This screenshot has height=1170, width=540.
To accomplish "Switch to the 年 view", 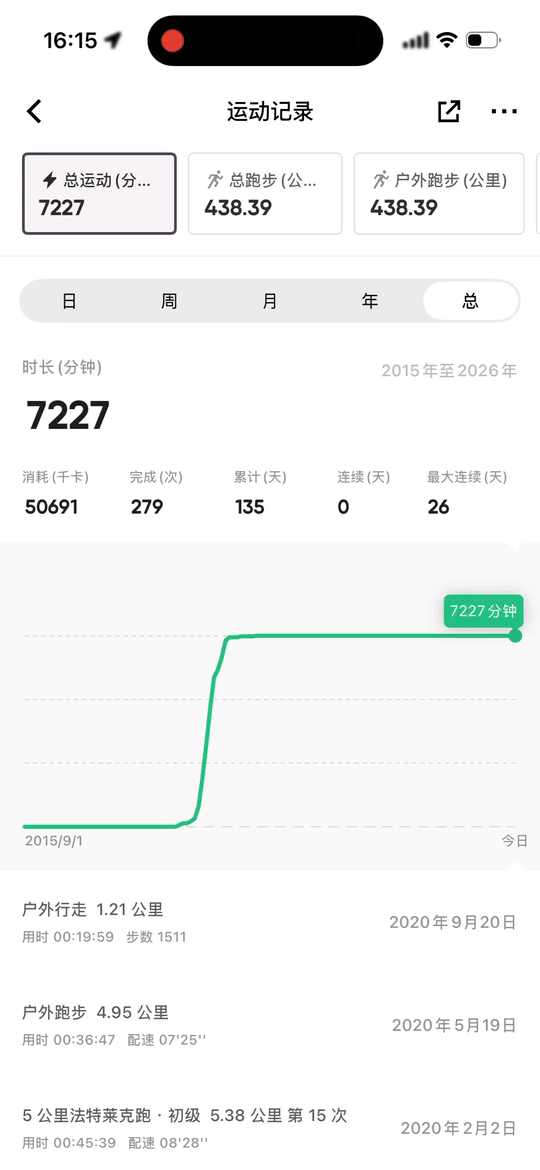I will pos(370,301).
